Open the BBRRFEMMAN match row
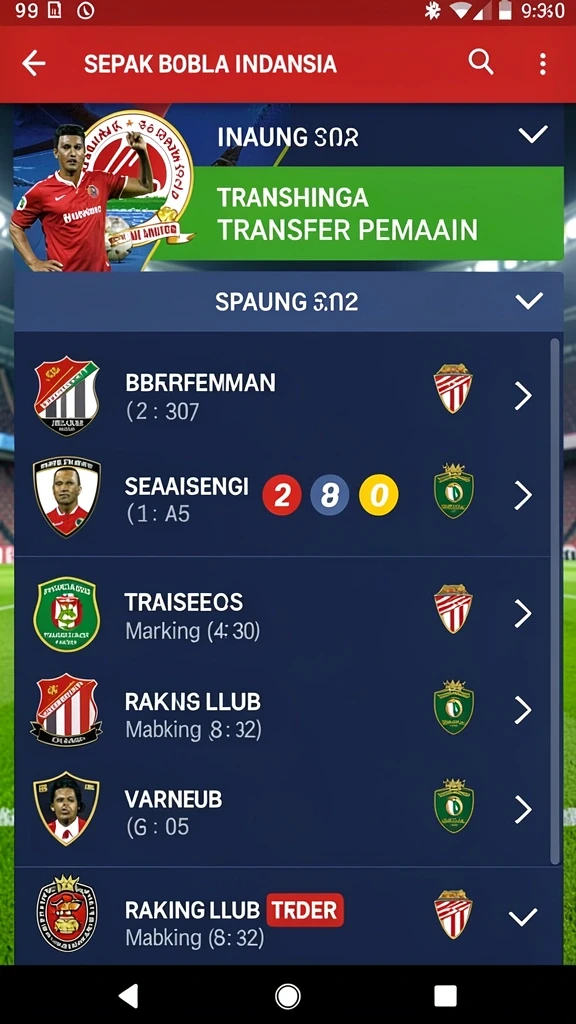576x1024 pixels. [x=283, y=396]
